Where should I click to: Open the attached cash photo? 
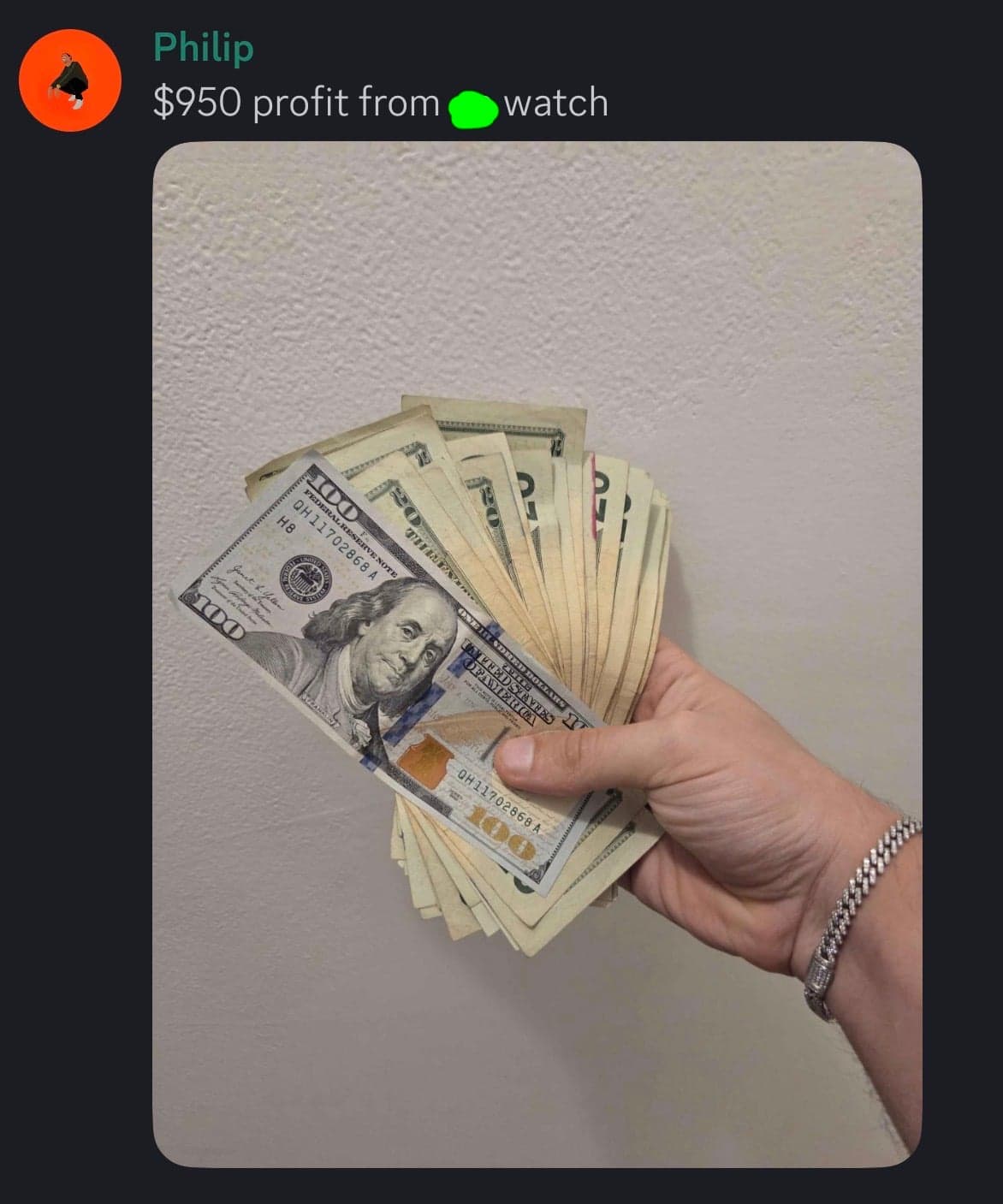tap(537, 654)
